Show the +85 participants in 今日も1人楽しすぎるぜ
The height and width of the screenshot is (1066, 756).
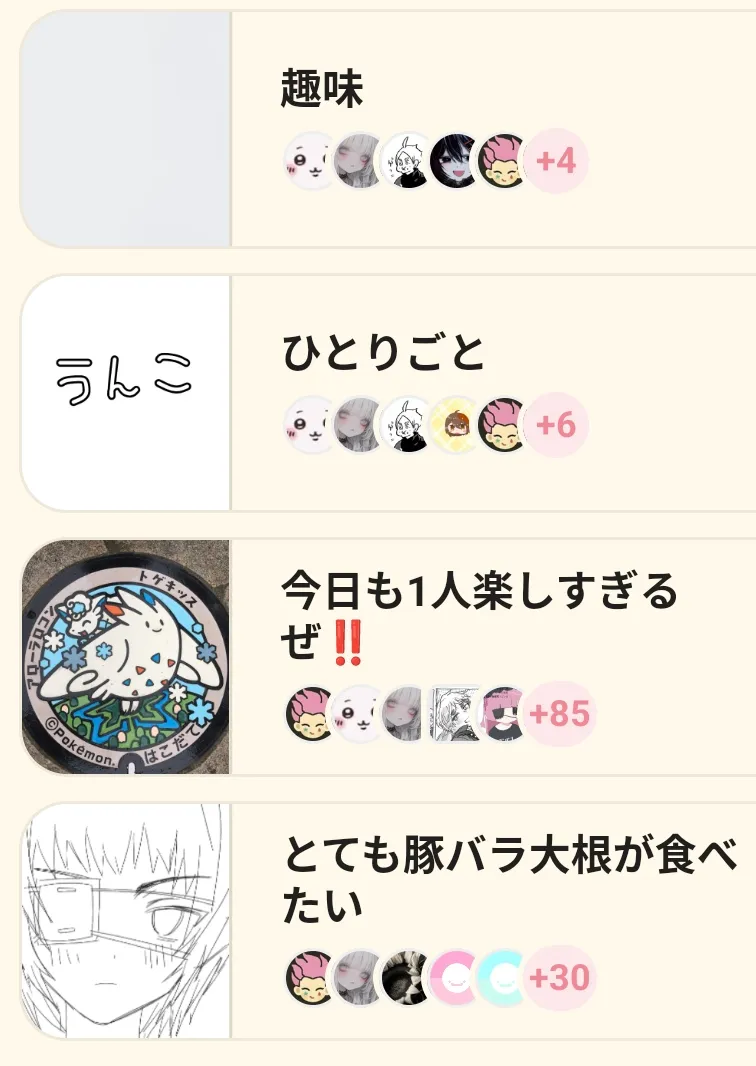558,714
